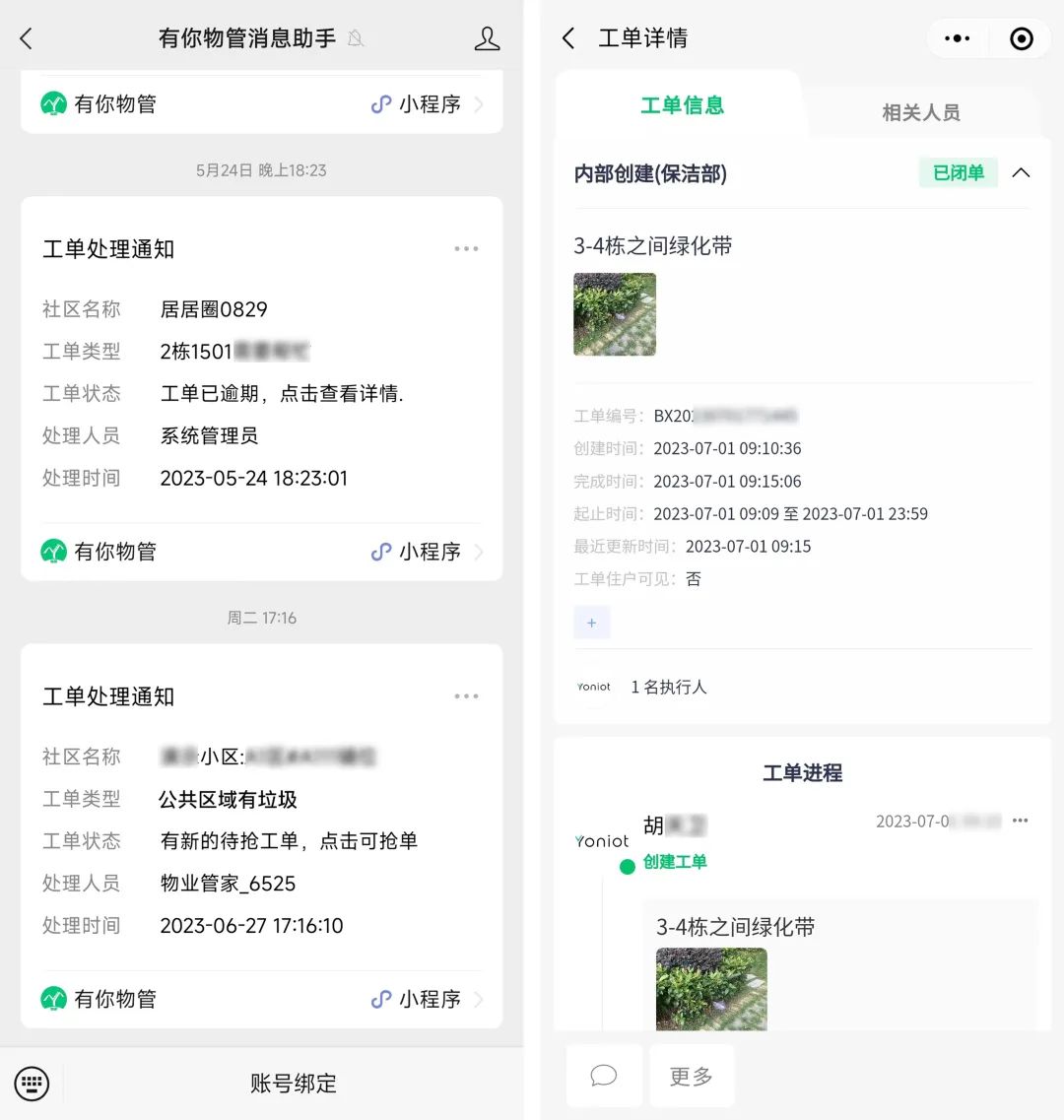Image resolution: width=1064 pixels, height=1120 pixels.
Task: Tap the plus button below 工单住户可见
Action: pos(591,623)
